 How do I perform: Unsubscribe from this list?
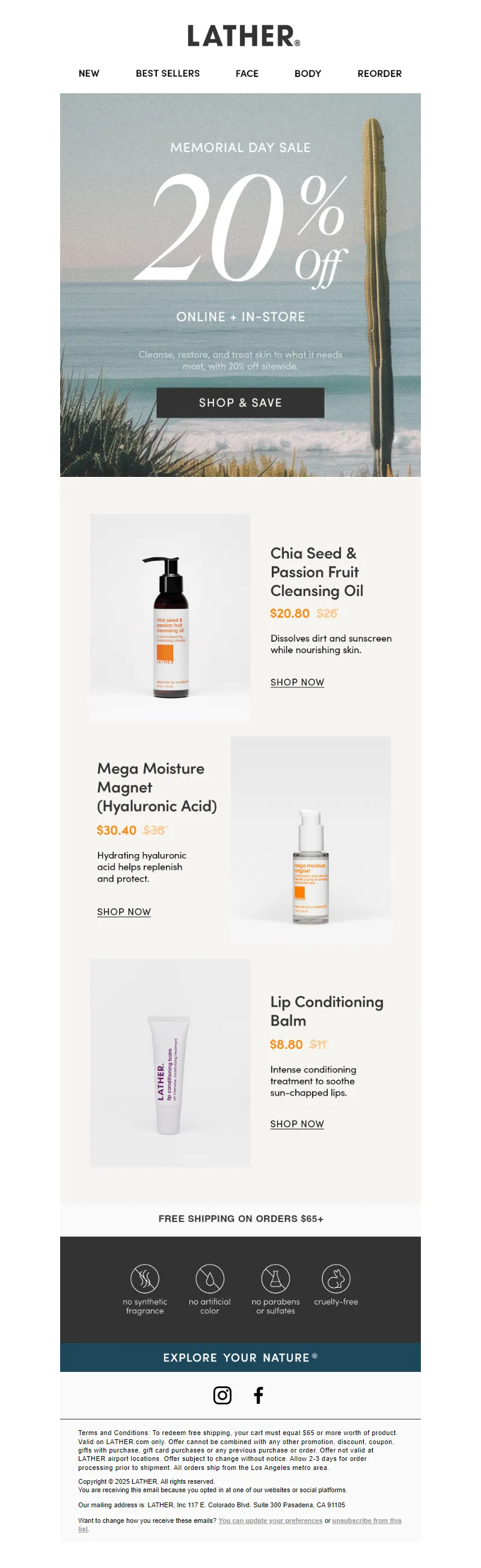(x=366, y=1520)
